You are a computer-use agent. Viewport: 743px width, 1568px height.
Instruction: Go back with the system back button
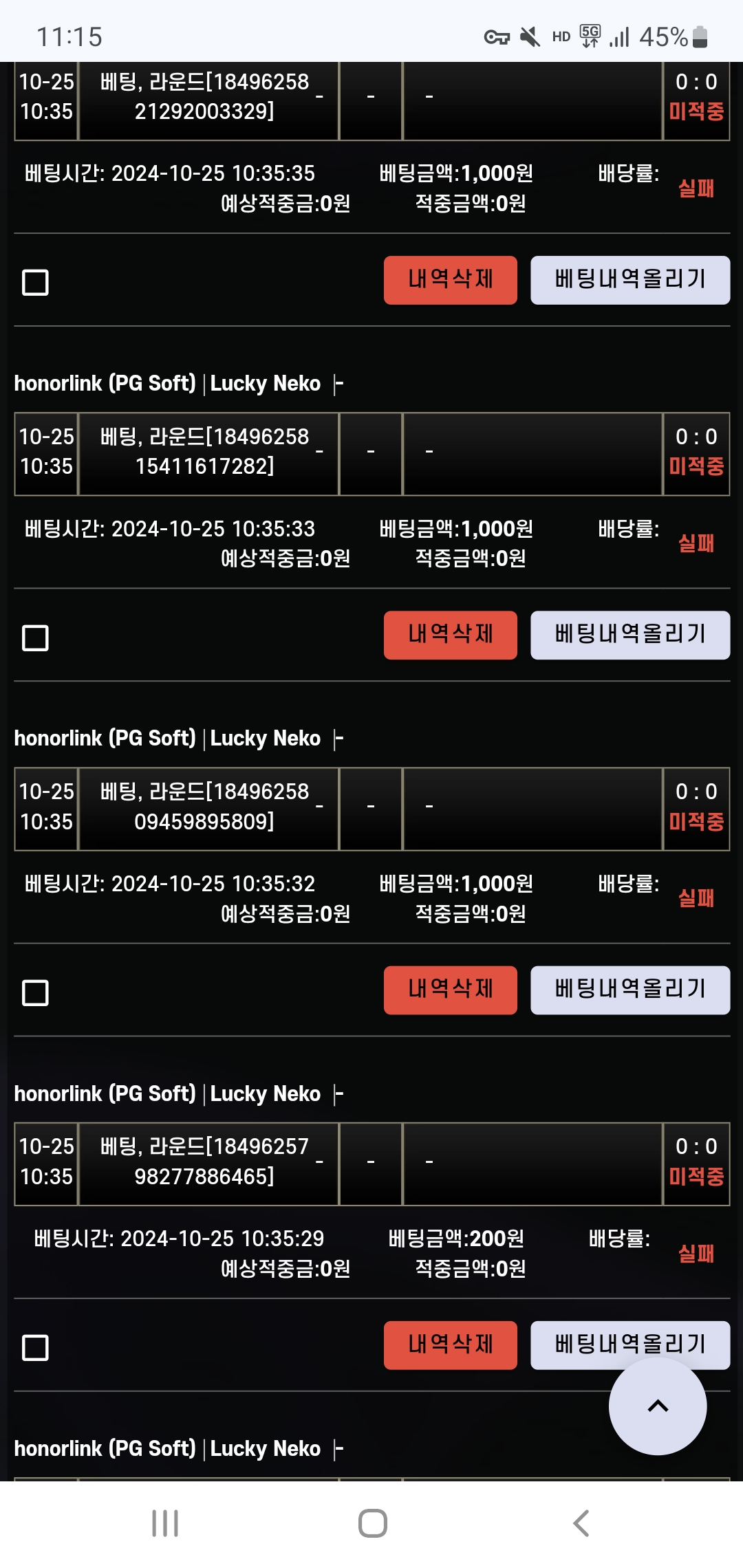point(581,1523)
